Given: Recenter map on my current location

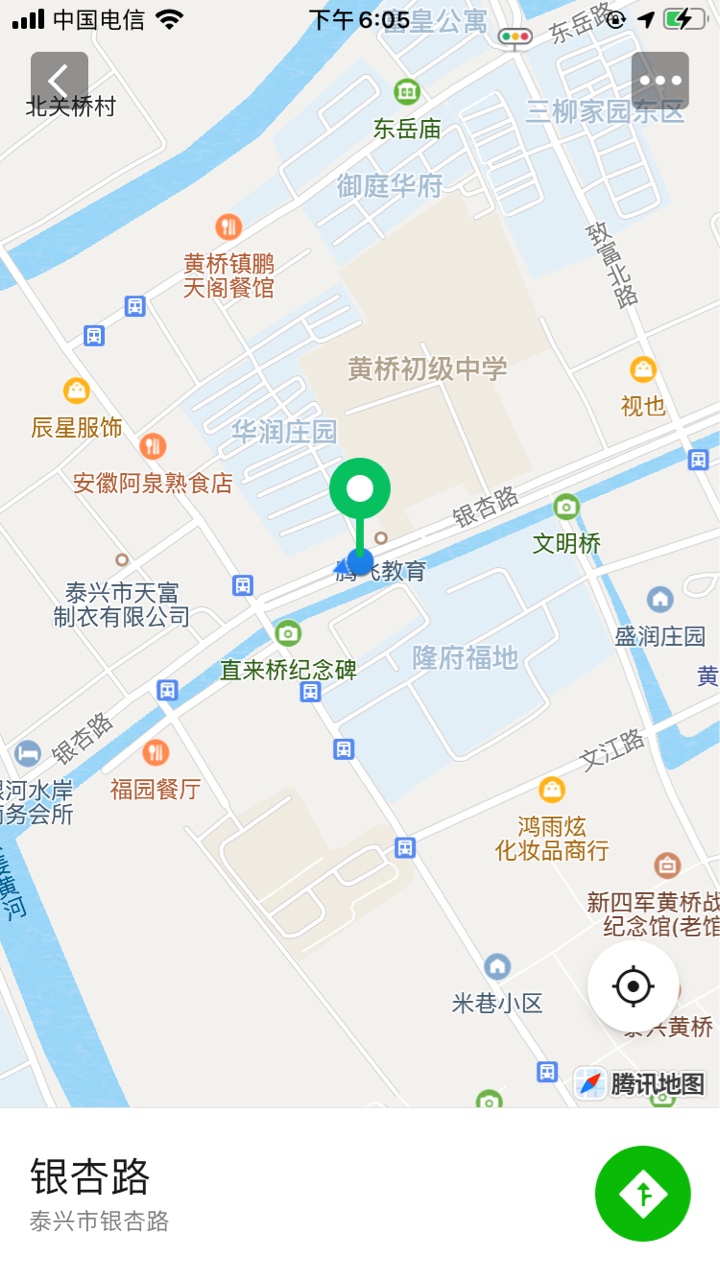Looking at the screenshot, I should point(633,987).
